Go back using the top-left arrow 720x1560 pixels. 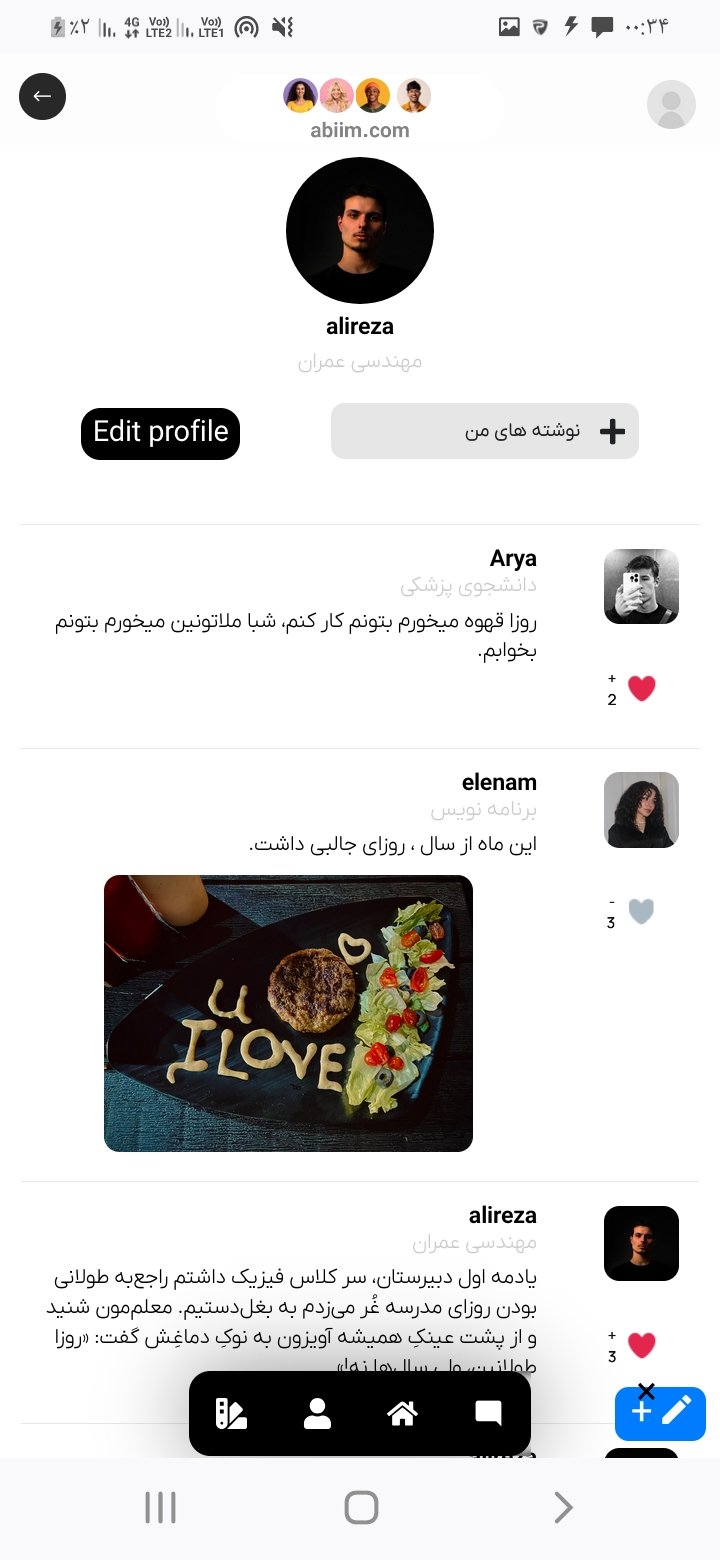click(x=42, y=97)
